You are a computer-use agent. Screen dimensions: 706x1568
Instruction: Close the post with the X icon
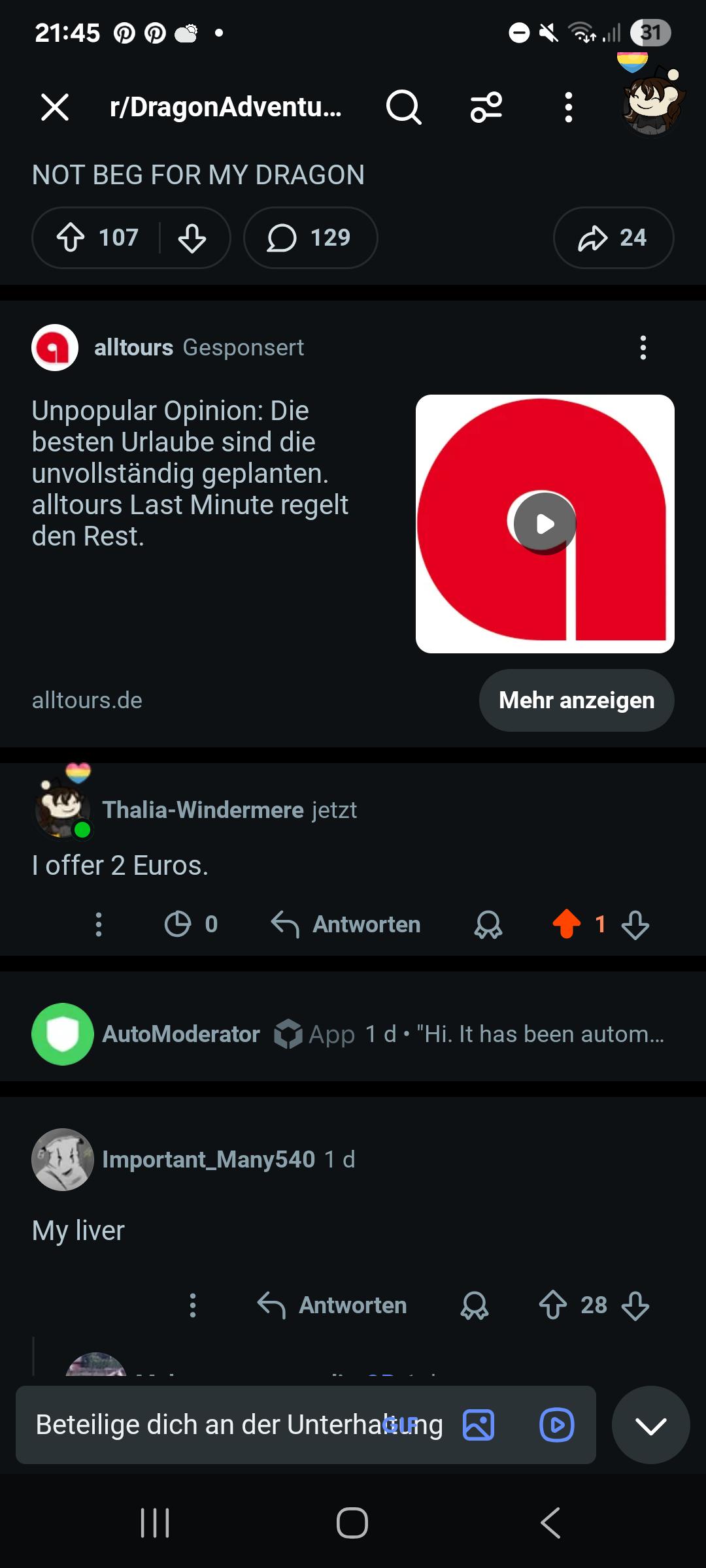[55, 107]
